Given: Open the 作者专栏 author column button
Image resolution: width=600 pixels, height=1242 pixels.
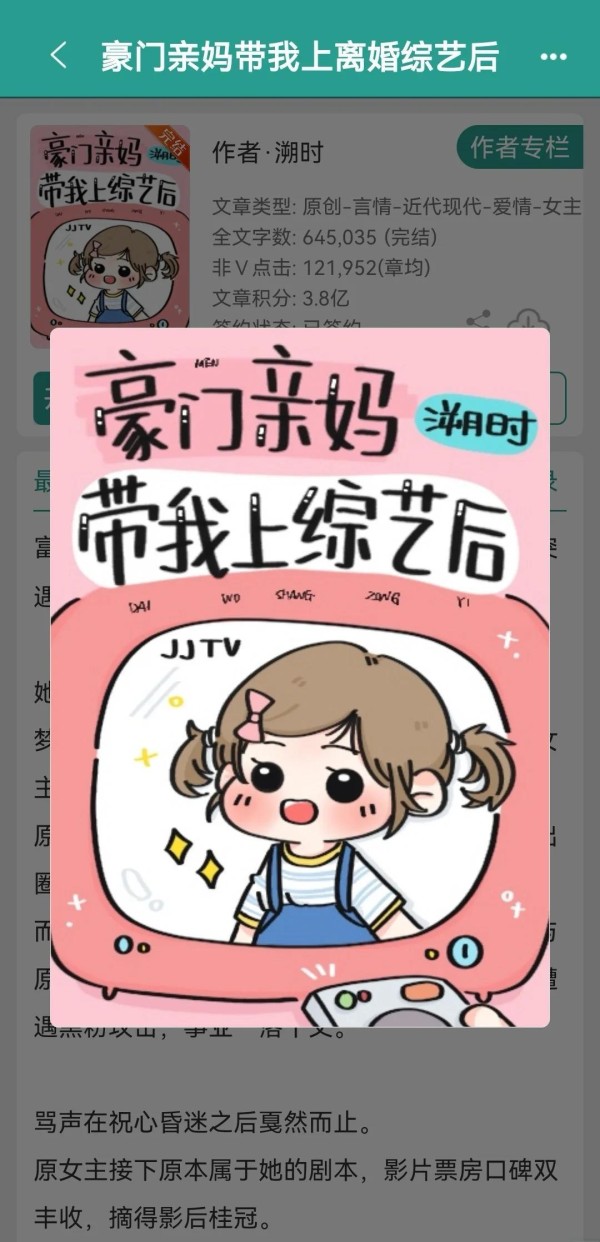Looking at the screenshot, I should 520,148.
